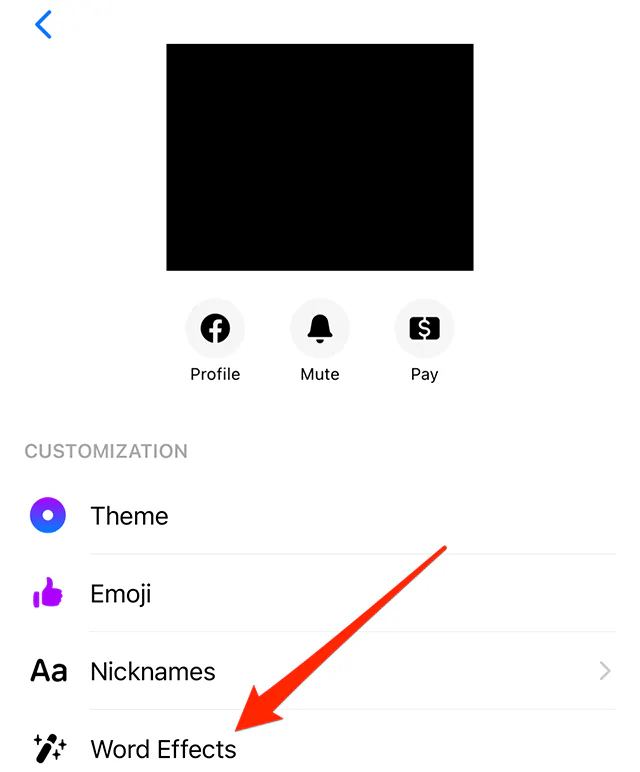Open the Nicknames settings

tap(153, 671)
